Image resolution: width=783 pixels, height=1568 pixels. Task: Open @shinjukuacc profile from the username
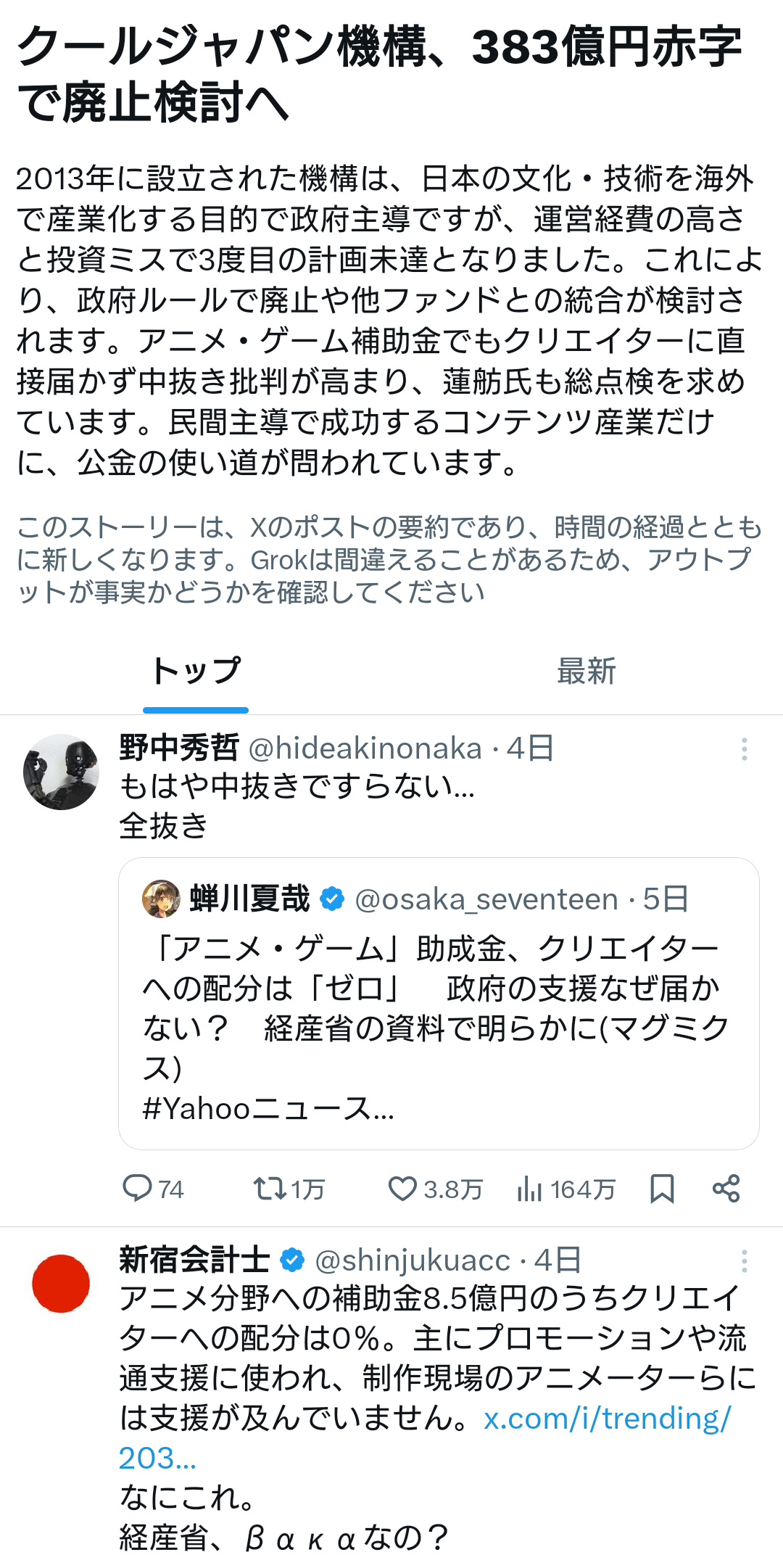click(x=413, y=1260)
